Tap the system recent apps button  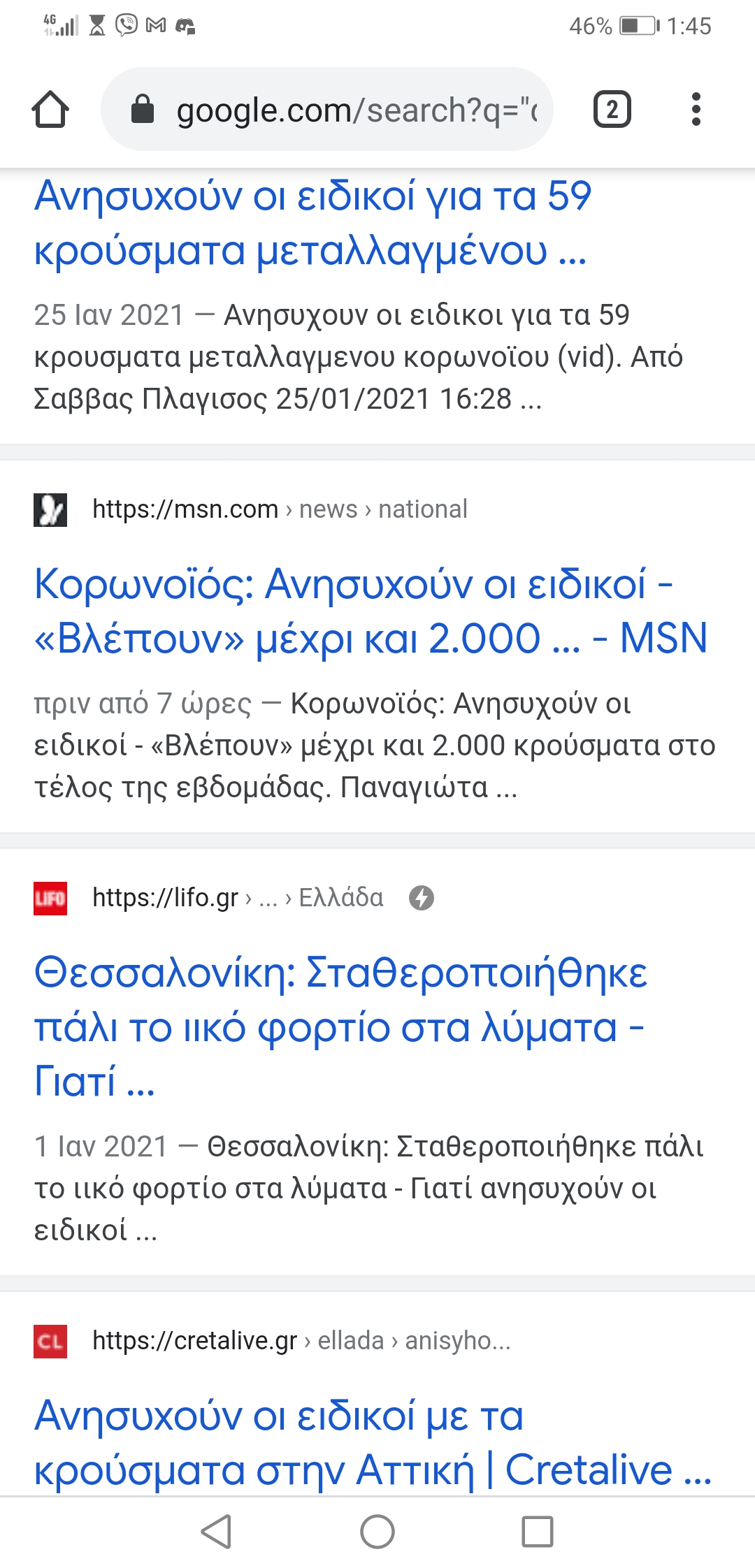tap(537, 1532)
